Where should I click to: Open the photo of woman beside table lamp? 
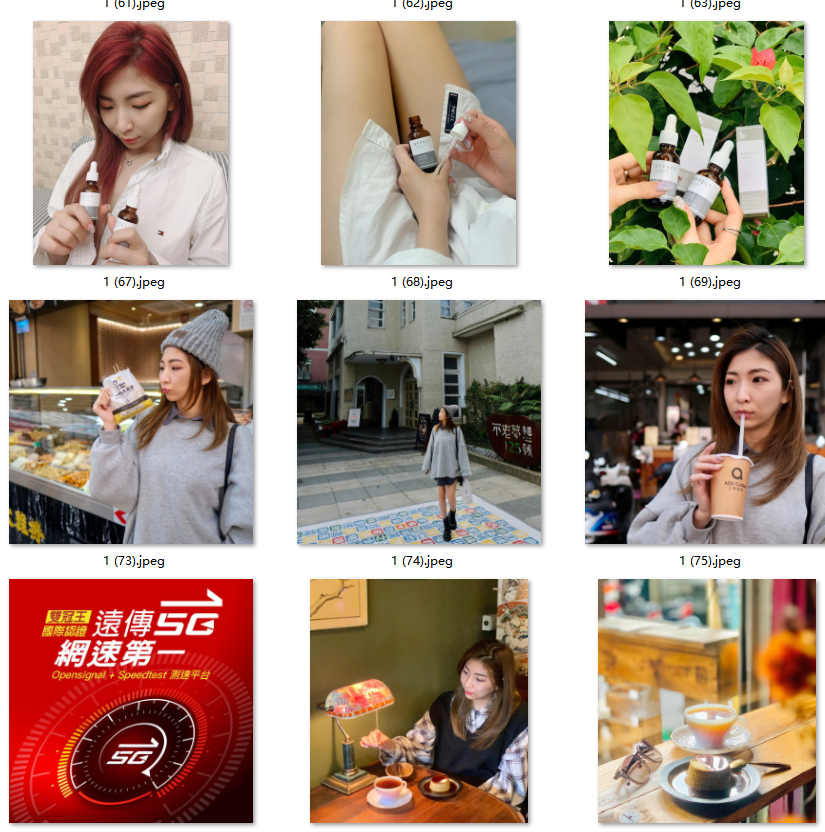[x=419, y=700]
